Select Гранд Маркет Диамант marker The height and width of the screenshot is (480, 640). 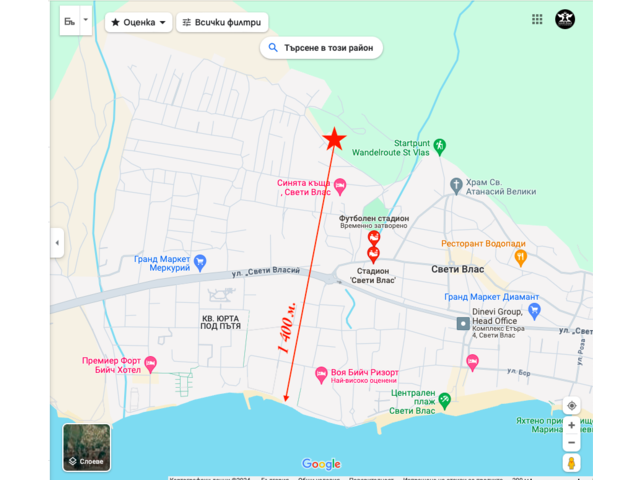click(533, 310)
